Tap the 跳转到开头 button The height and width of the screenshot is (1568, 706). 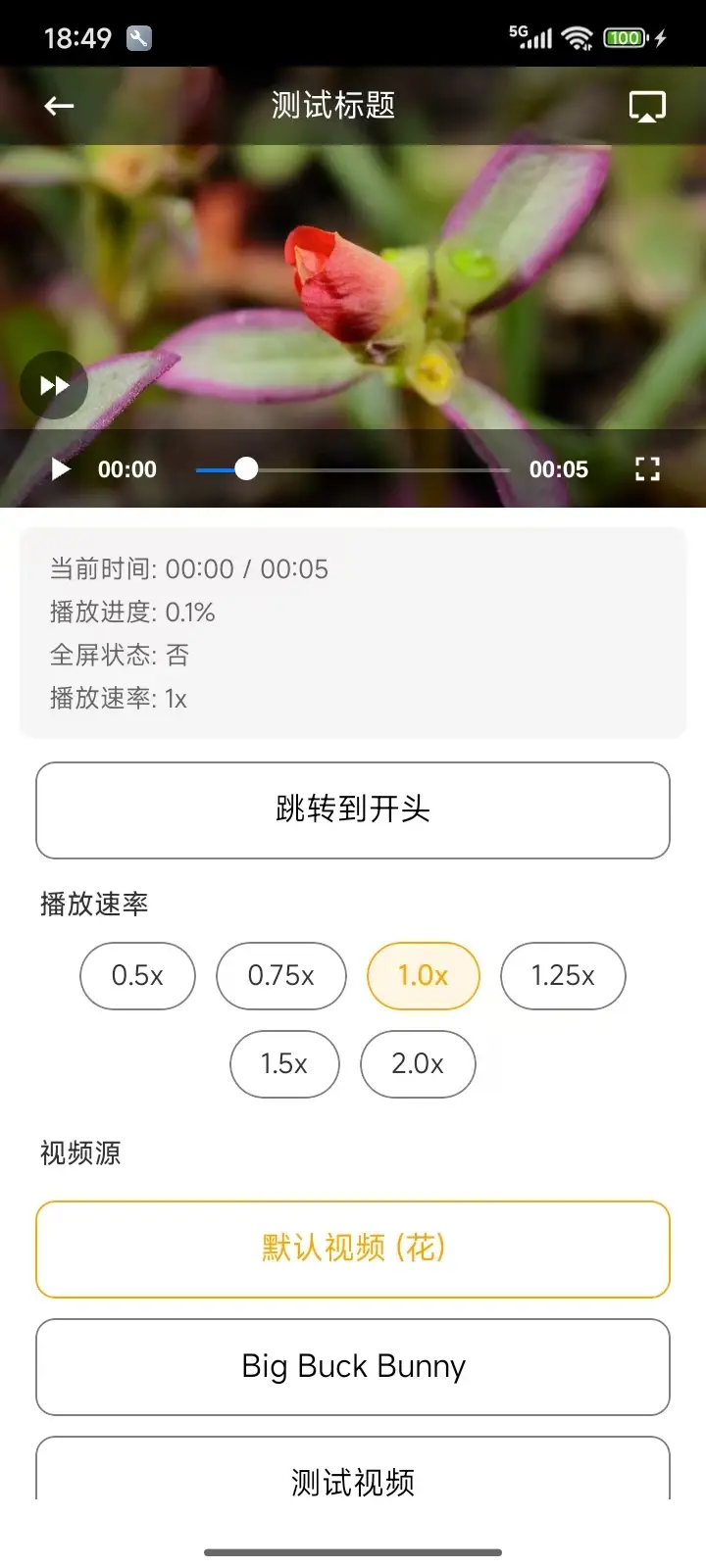coord(353,809)
